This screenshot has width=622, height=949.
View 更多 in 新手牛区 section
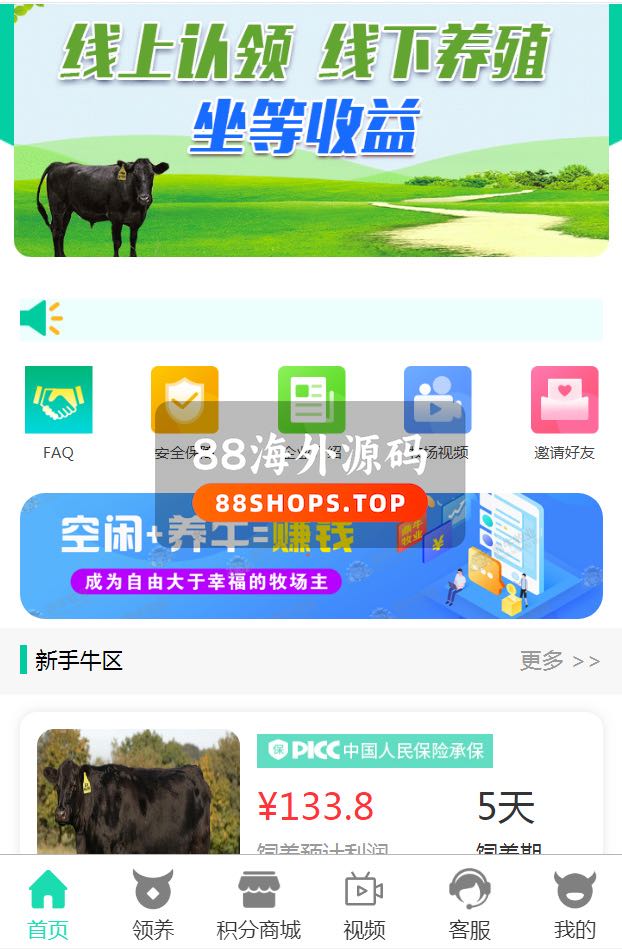(x=559, y=661)
